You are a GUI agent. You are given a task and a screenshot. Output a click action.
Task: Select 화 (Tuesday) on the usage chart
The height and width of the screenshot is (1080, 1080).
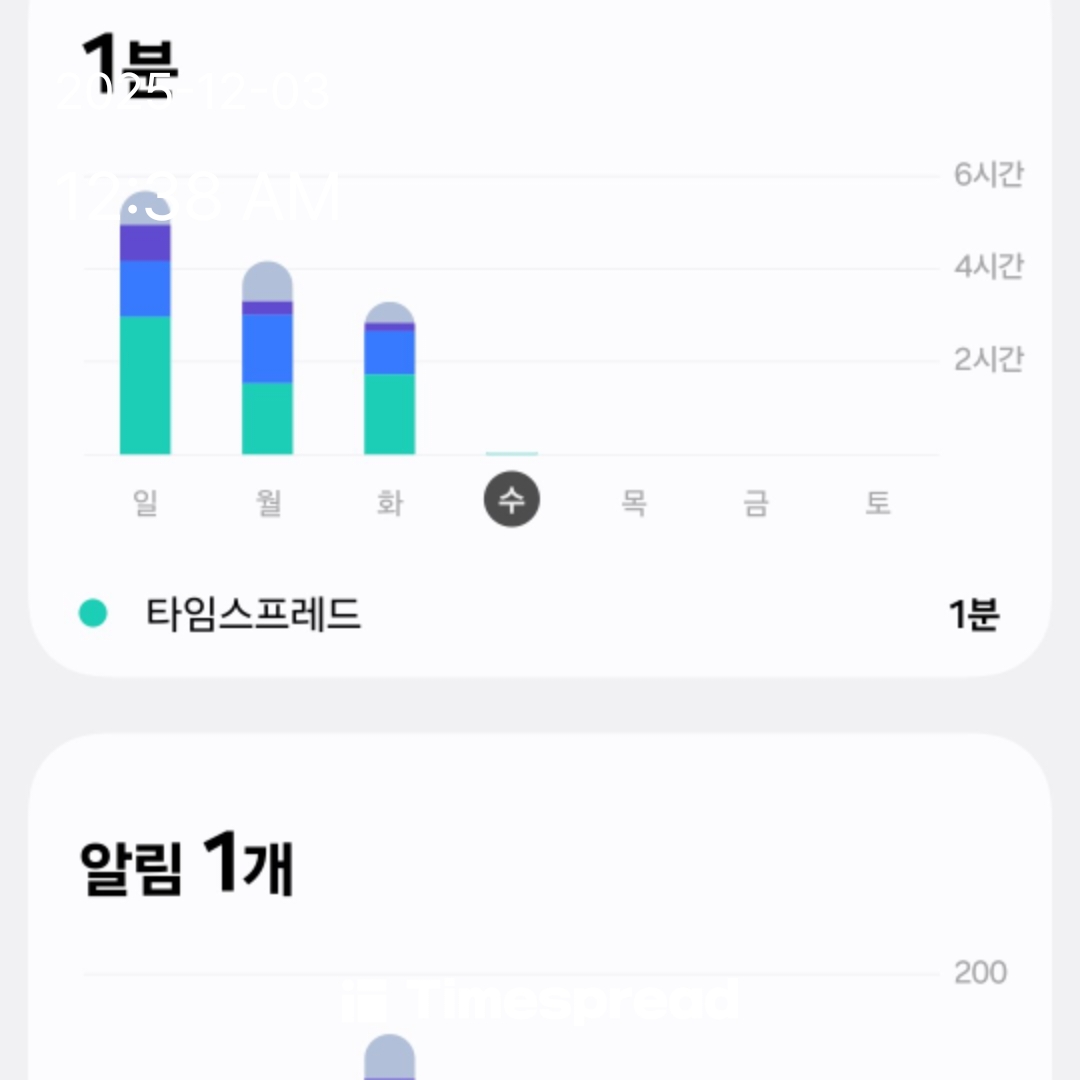click(389, 502)
